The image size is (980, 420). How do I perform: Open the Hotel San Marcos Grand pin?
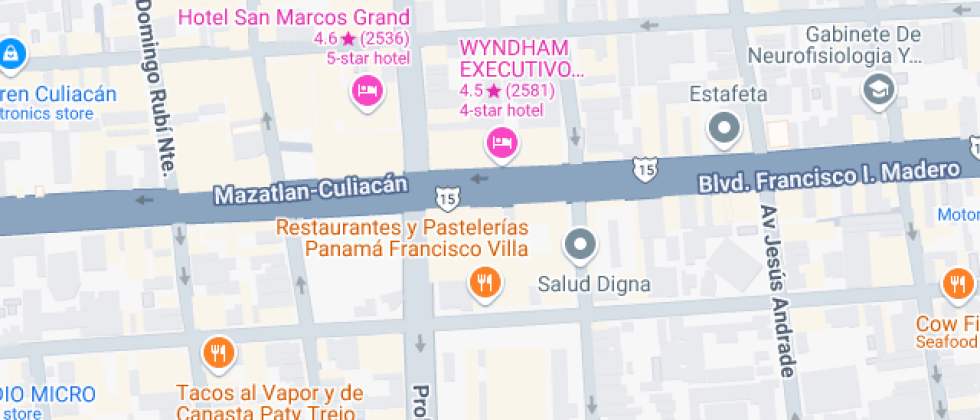click(x=368, y=93)
